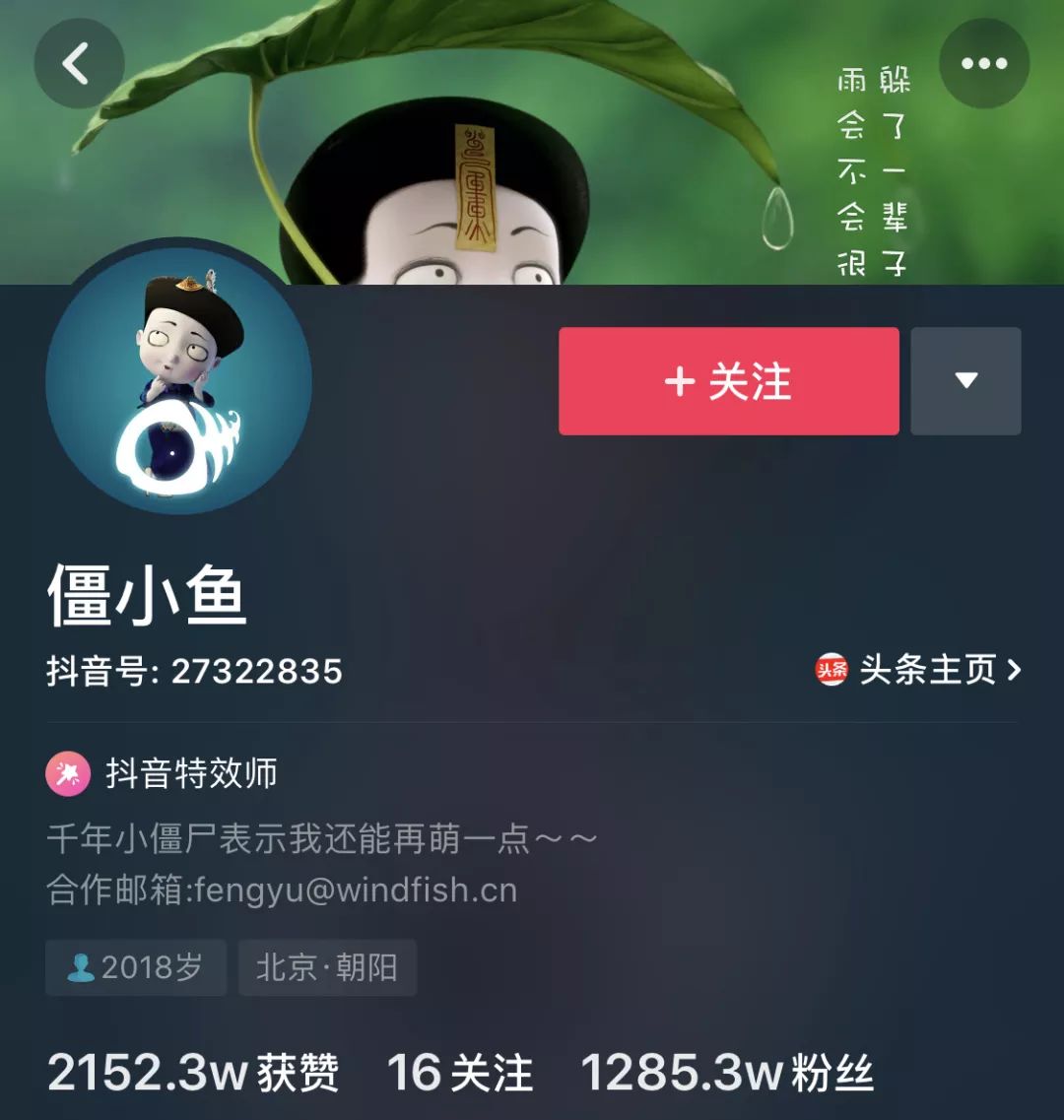The width and height of the screenshot is (1064, 1120).
Task: Open the 头条主页 link
Action: click(x=918, y=671)
